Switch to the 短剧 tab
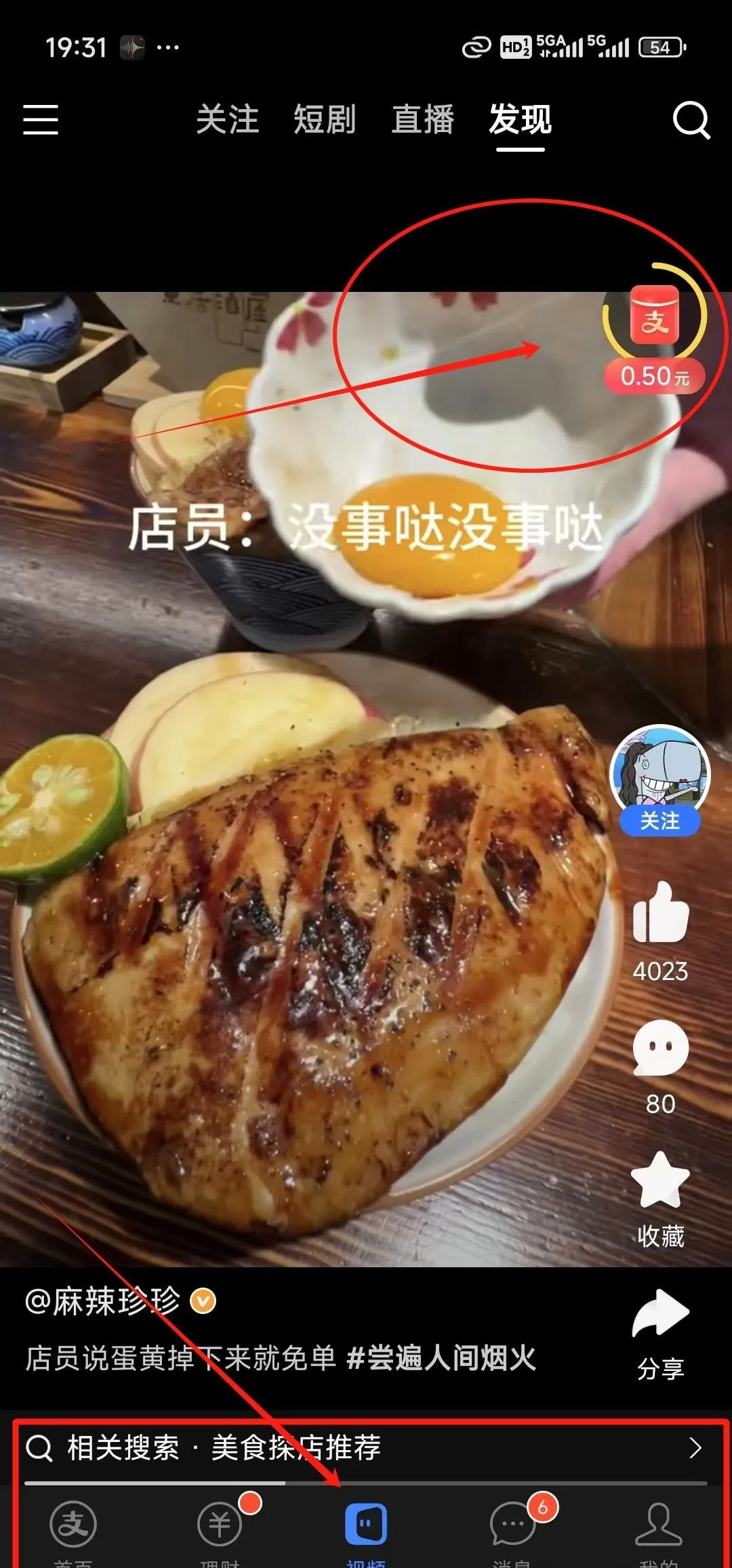 (325, 120)
